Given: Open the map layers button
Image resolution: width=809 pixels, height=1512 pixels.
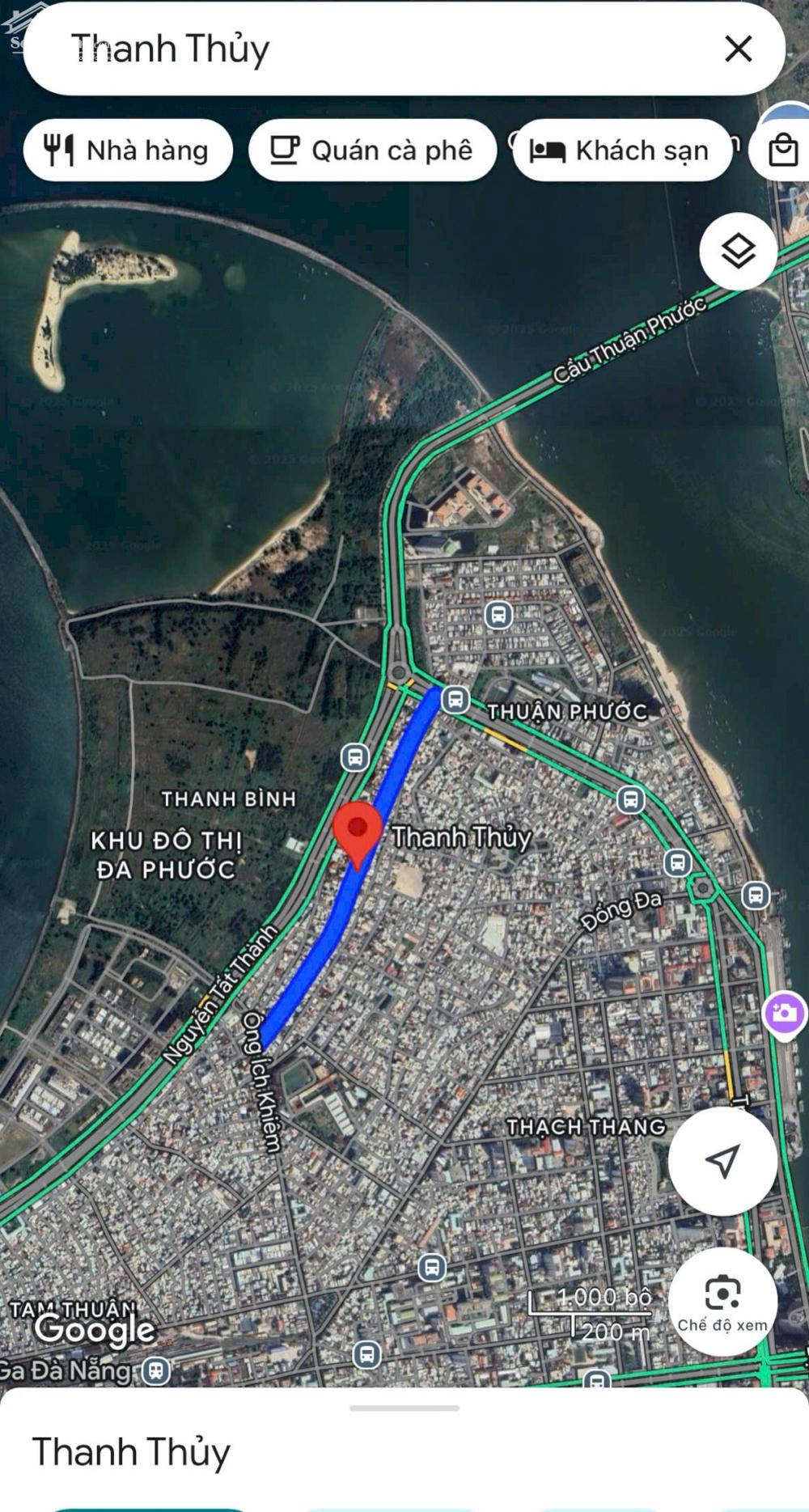Looking at the screenshot, I should tap(738, 250).
